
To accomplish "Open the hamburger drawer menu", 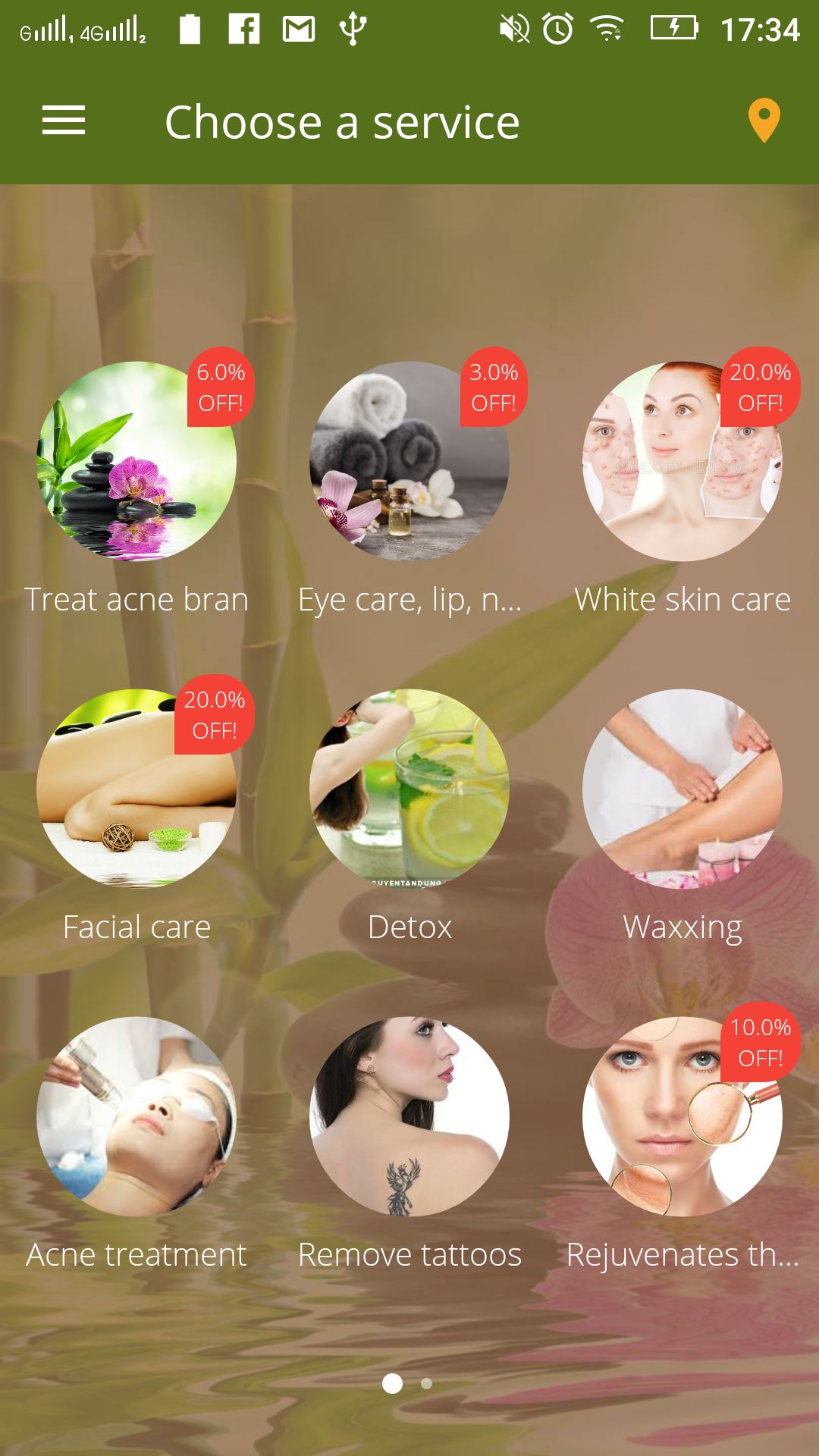I will point(64,121).
